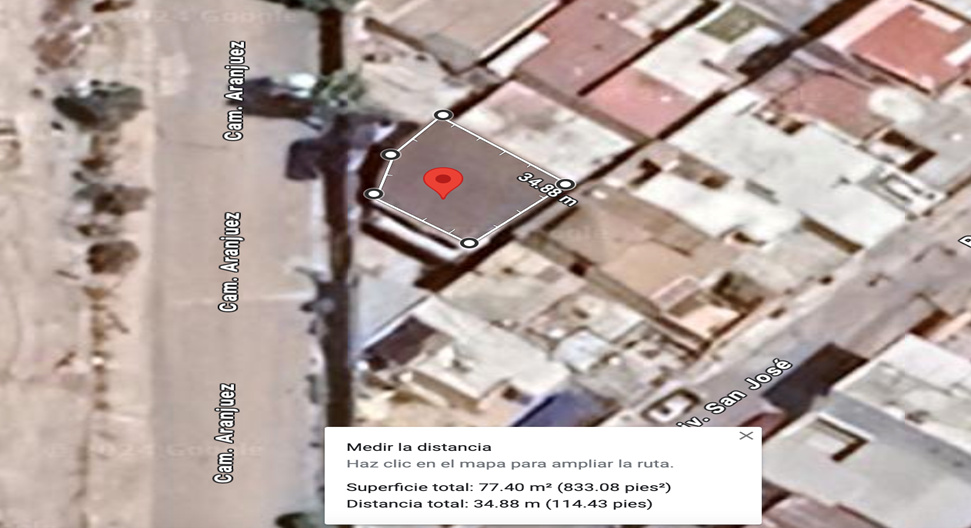Screen dimensions: 971x528
Task: Tap the red location pin marker
Action: [x=443, y=183]
